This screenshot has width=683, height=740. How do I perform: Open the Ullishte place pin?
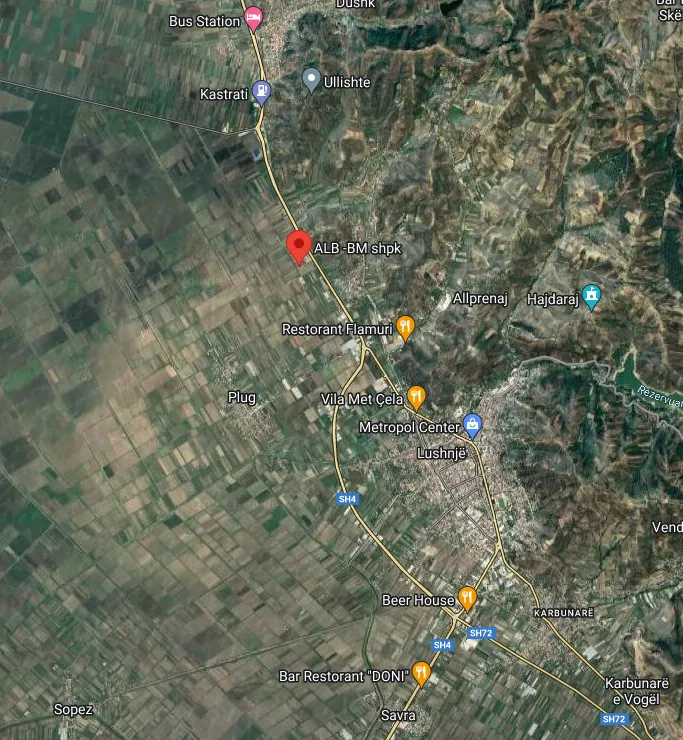click(311, 79)
